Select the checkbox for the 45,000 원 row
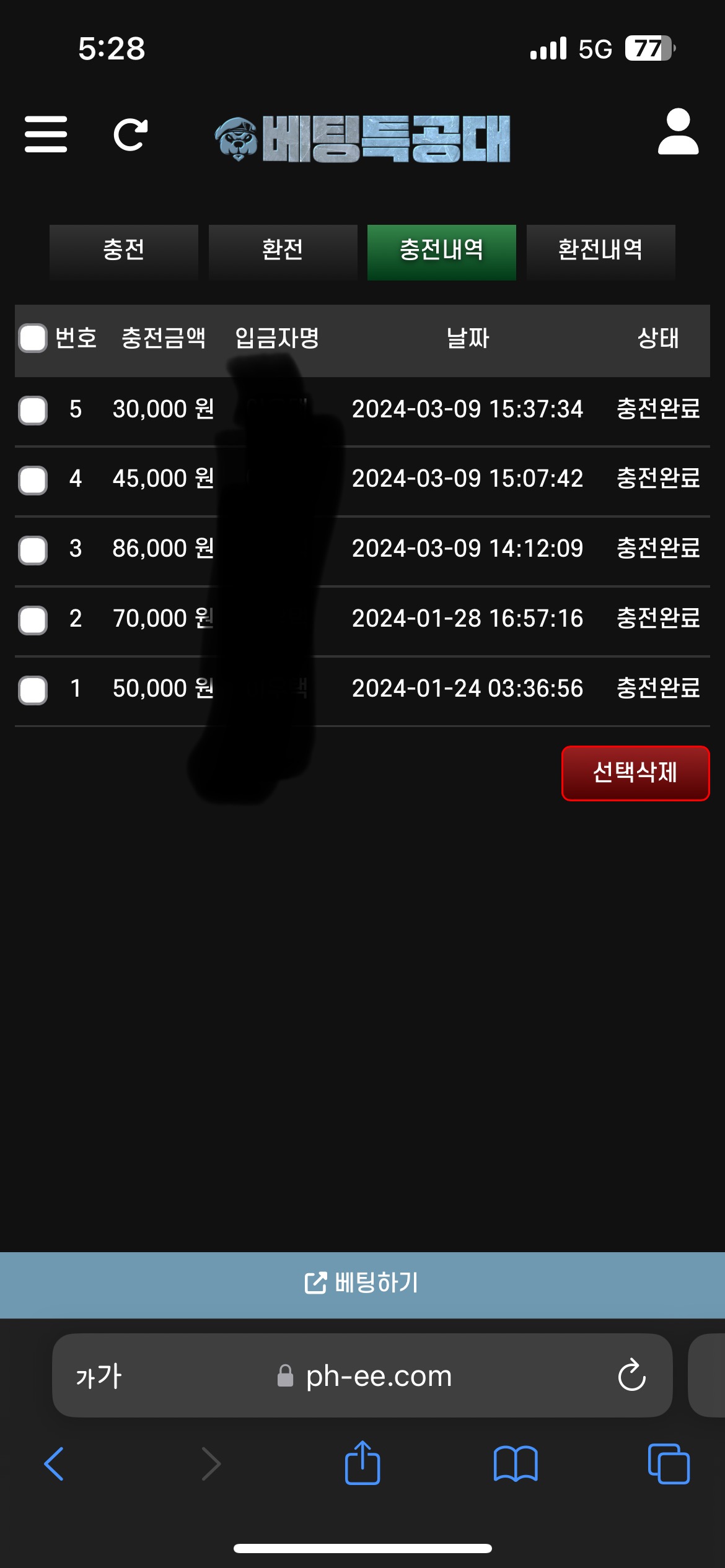Viewport: 725px width, 1568px height. click(x=33, y=480)
